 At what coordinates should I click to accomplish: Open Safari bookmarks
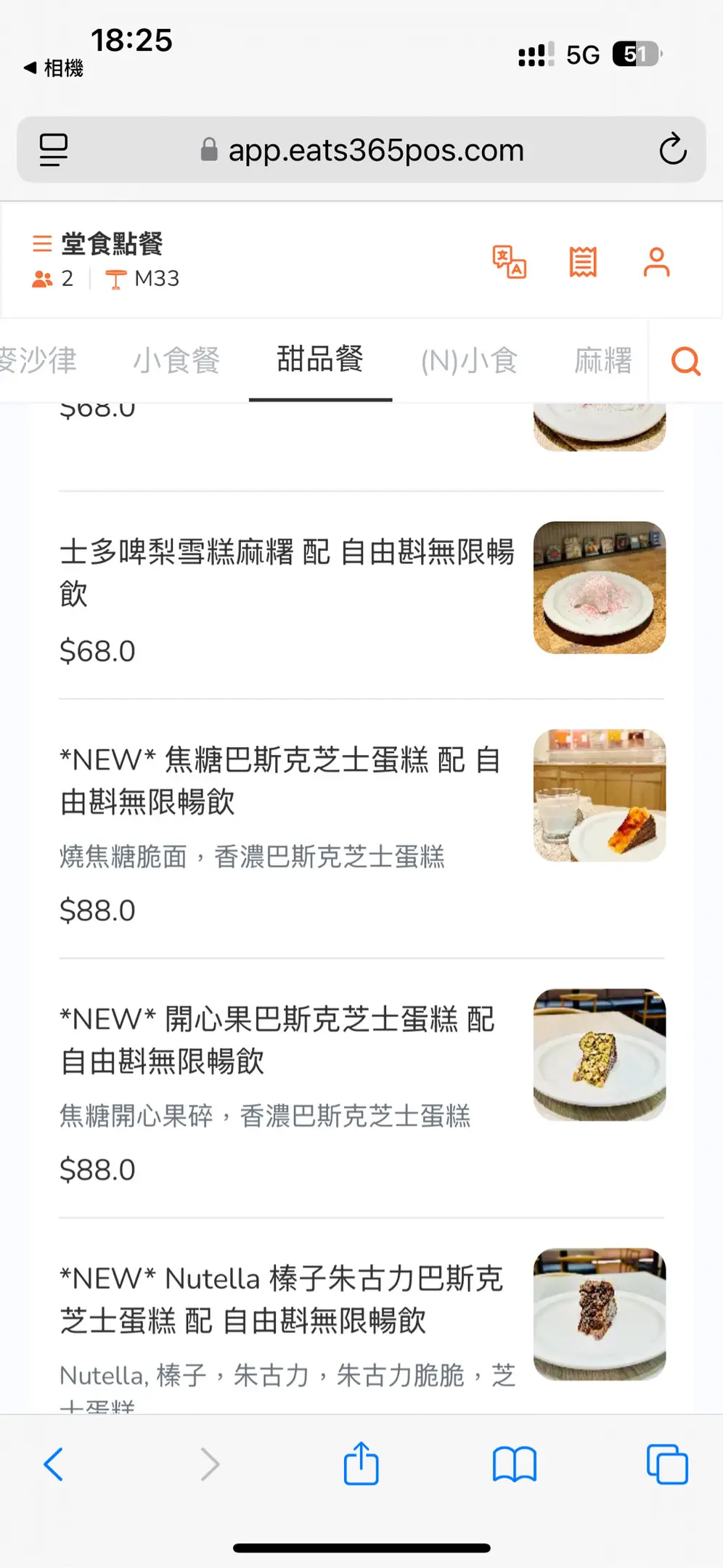(x=514, y=1464)
